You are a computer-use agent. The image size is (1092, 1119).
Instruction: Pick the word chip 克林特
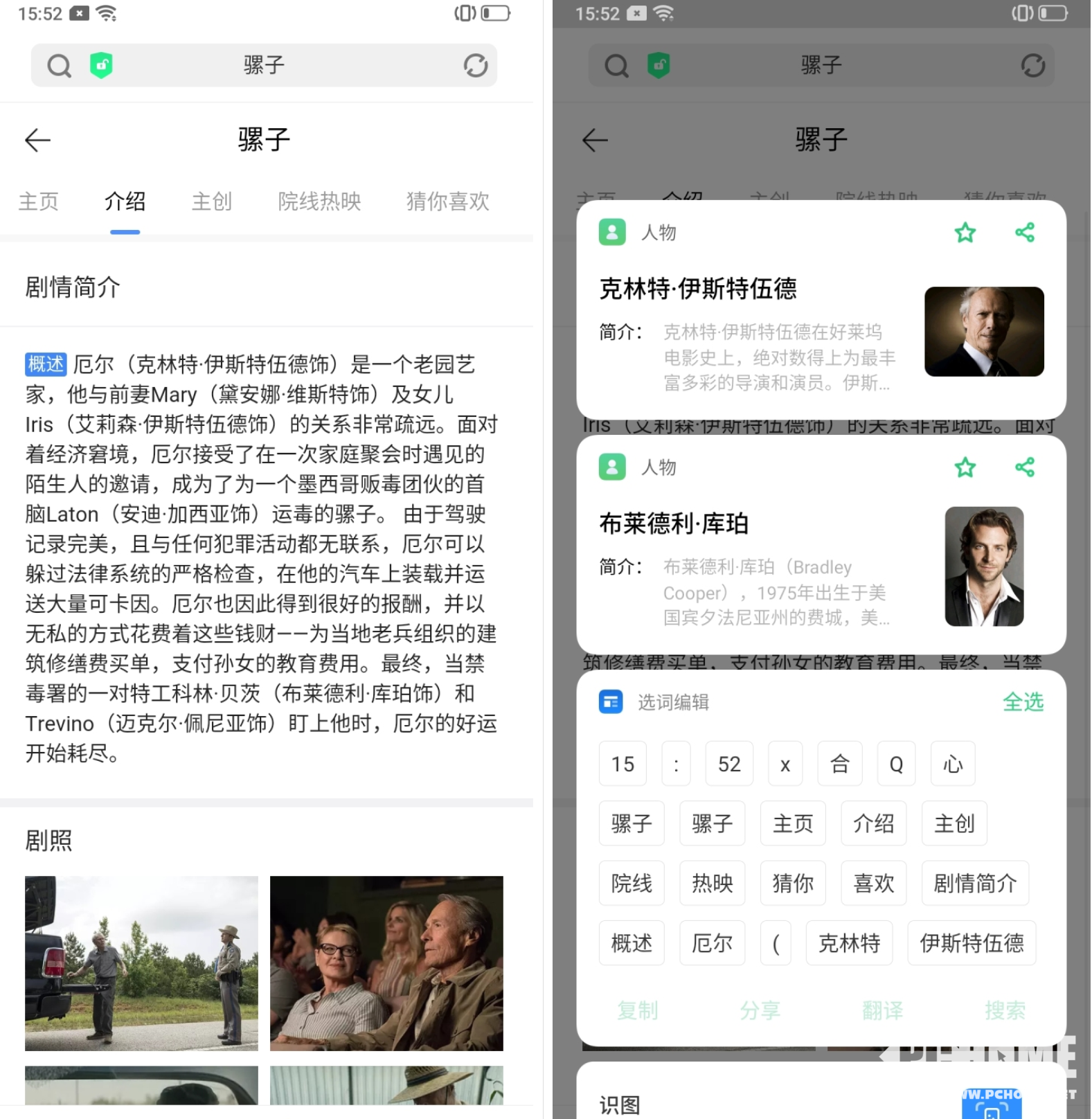click(848, 942)
